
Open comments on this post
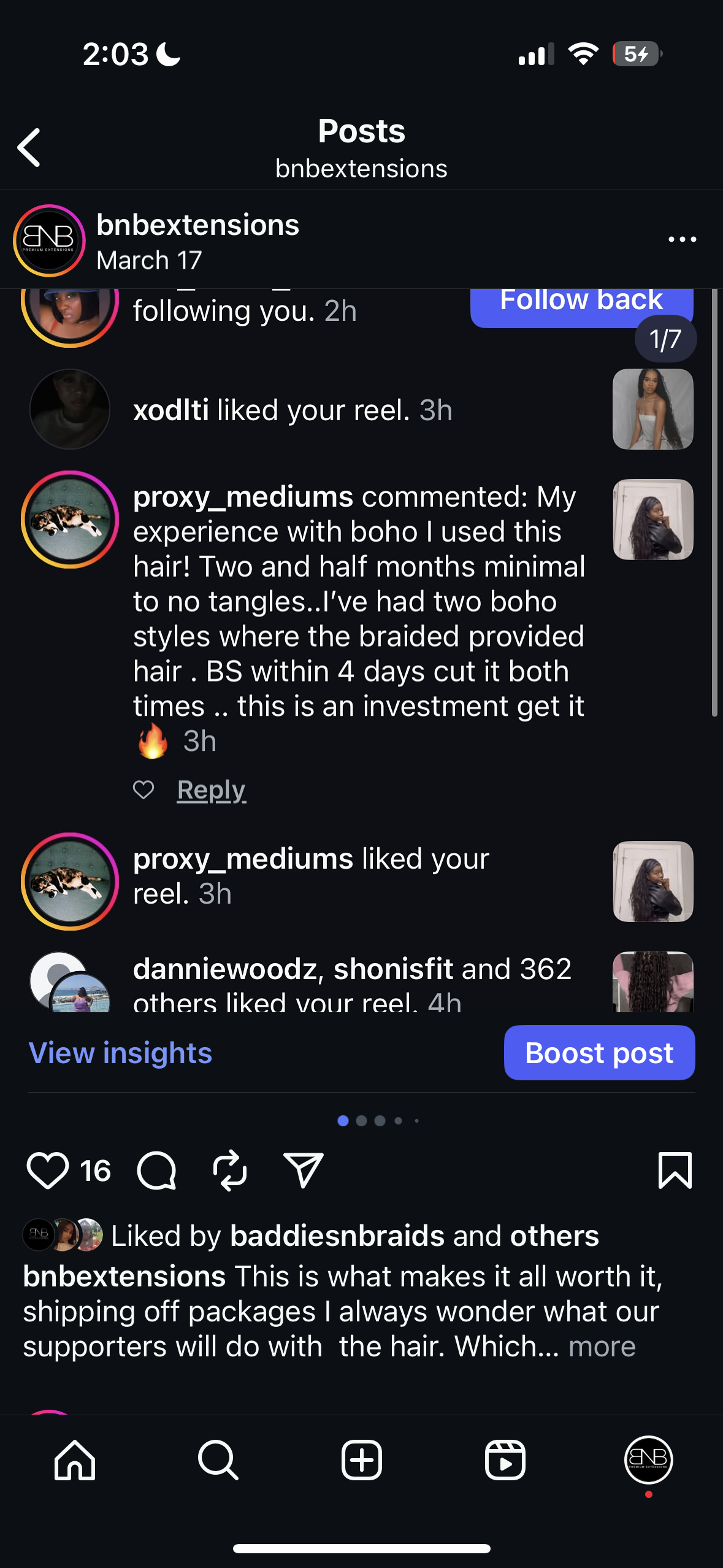[x=156, y=1170]
